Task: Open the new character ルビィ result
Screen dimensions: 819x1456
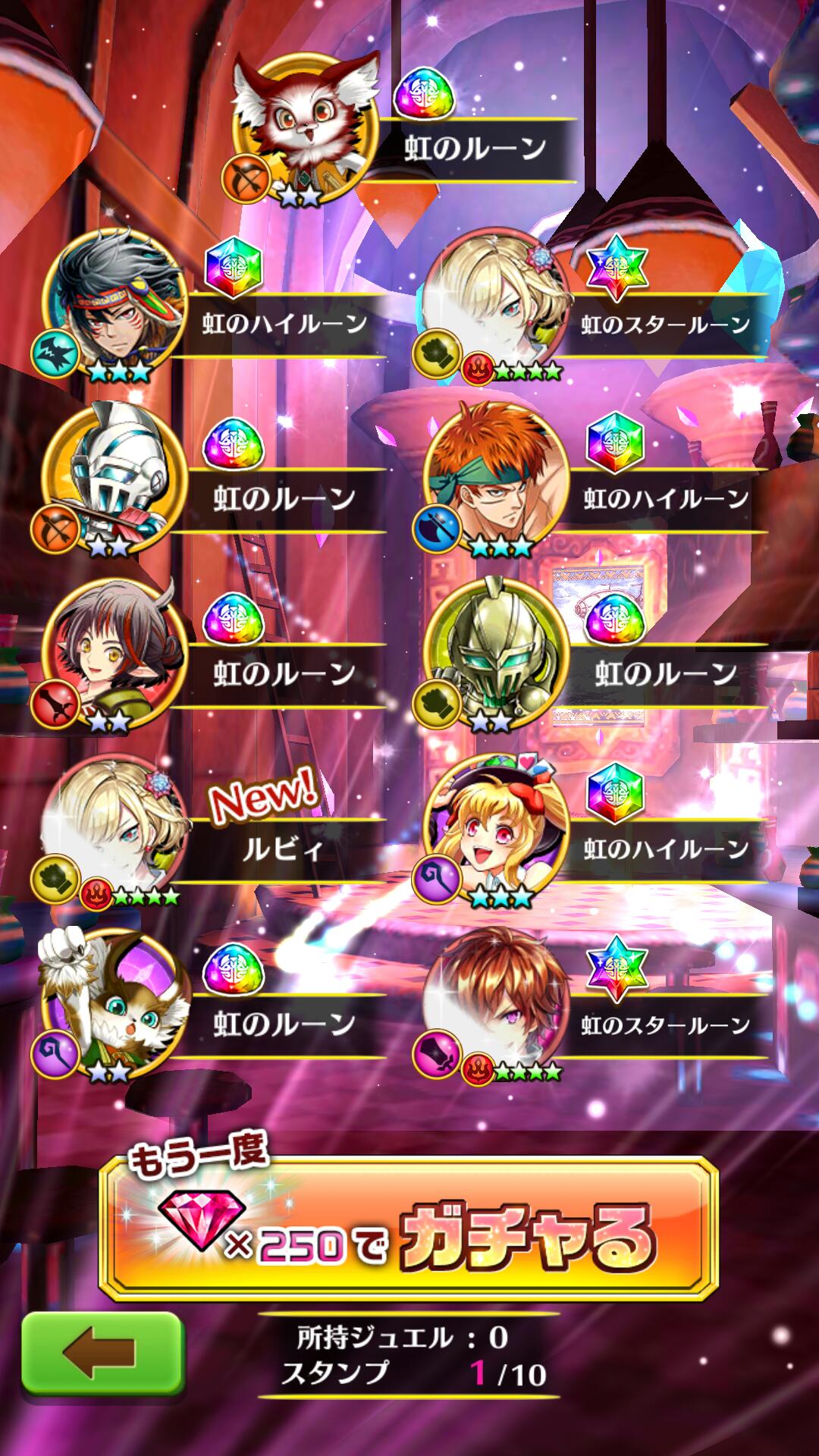Action: pyautogui.click(x=114, y=827)
